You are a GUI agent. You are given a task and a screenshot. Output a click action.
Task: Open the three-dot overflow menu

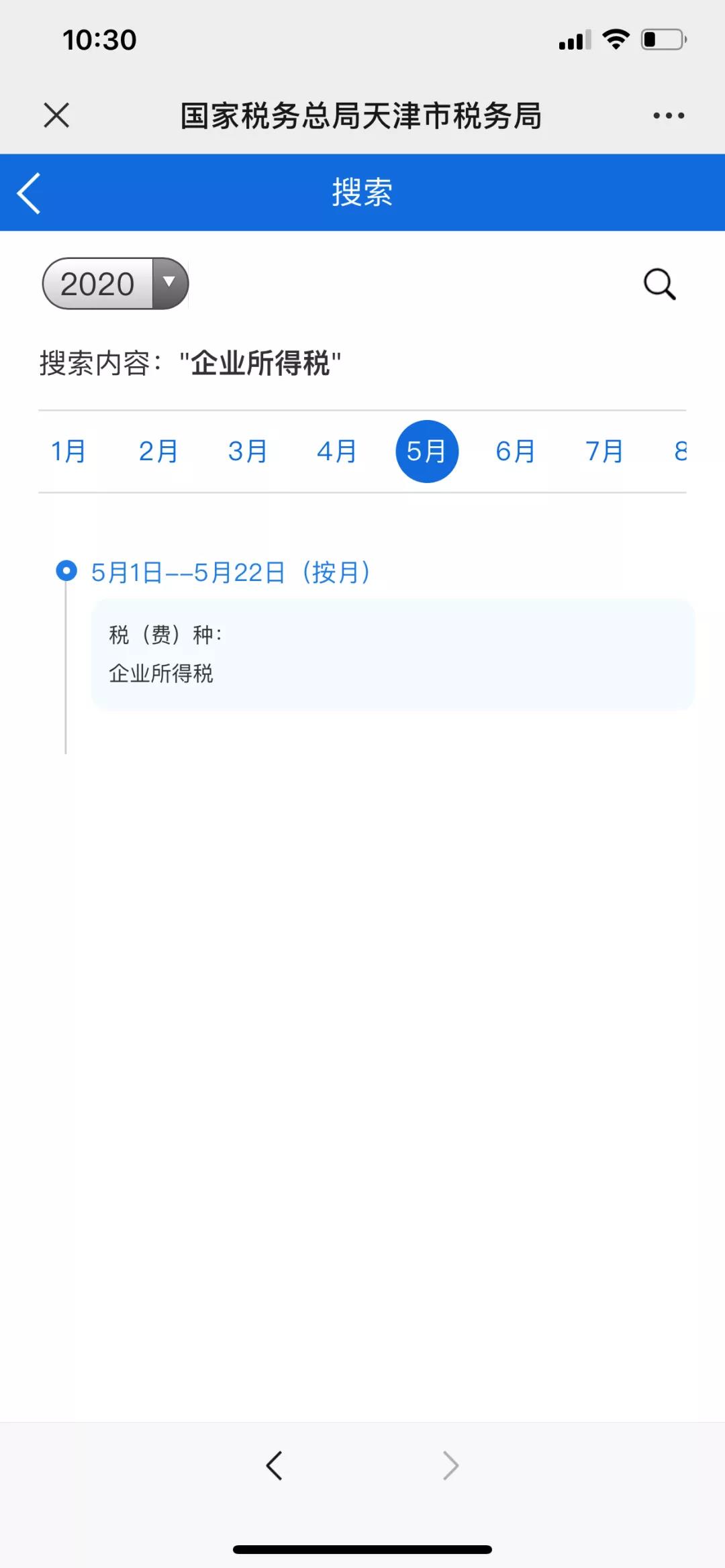(x=669, y=116)
